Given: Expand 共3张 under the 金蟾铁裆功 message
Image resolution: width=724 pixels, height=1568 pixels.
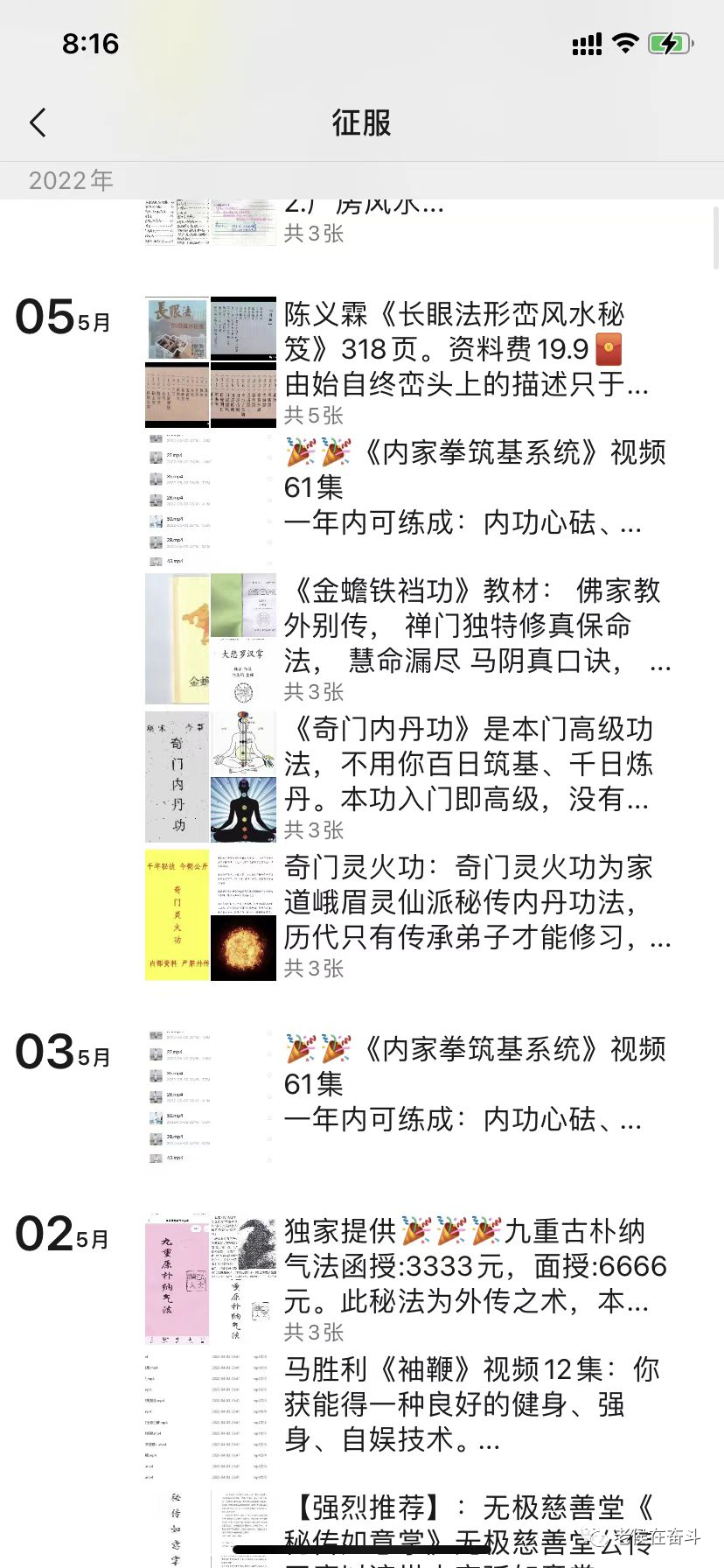Looking at the screenshot, I should pyautogui.click(x=314, y=692).
